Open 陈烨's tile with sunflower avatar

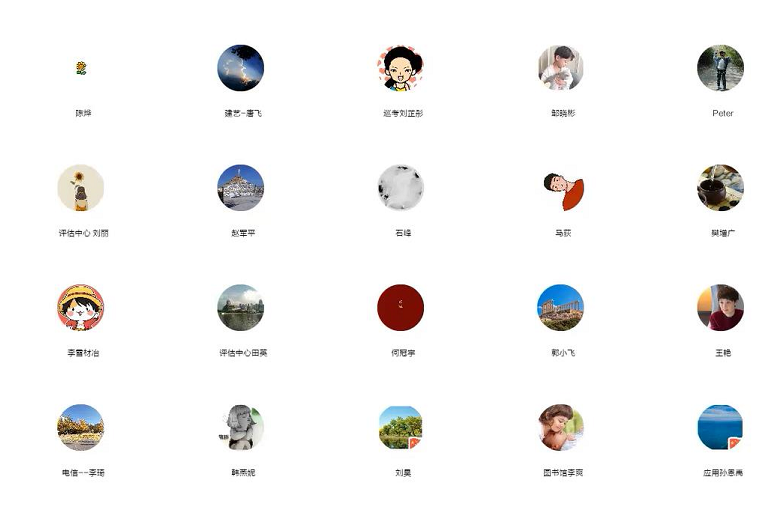click(81, 68)
